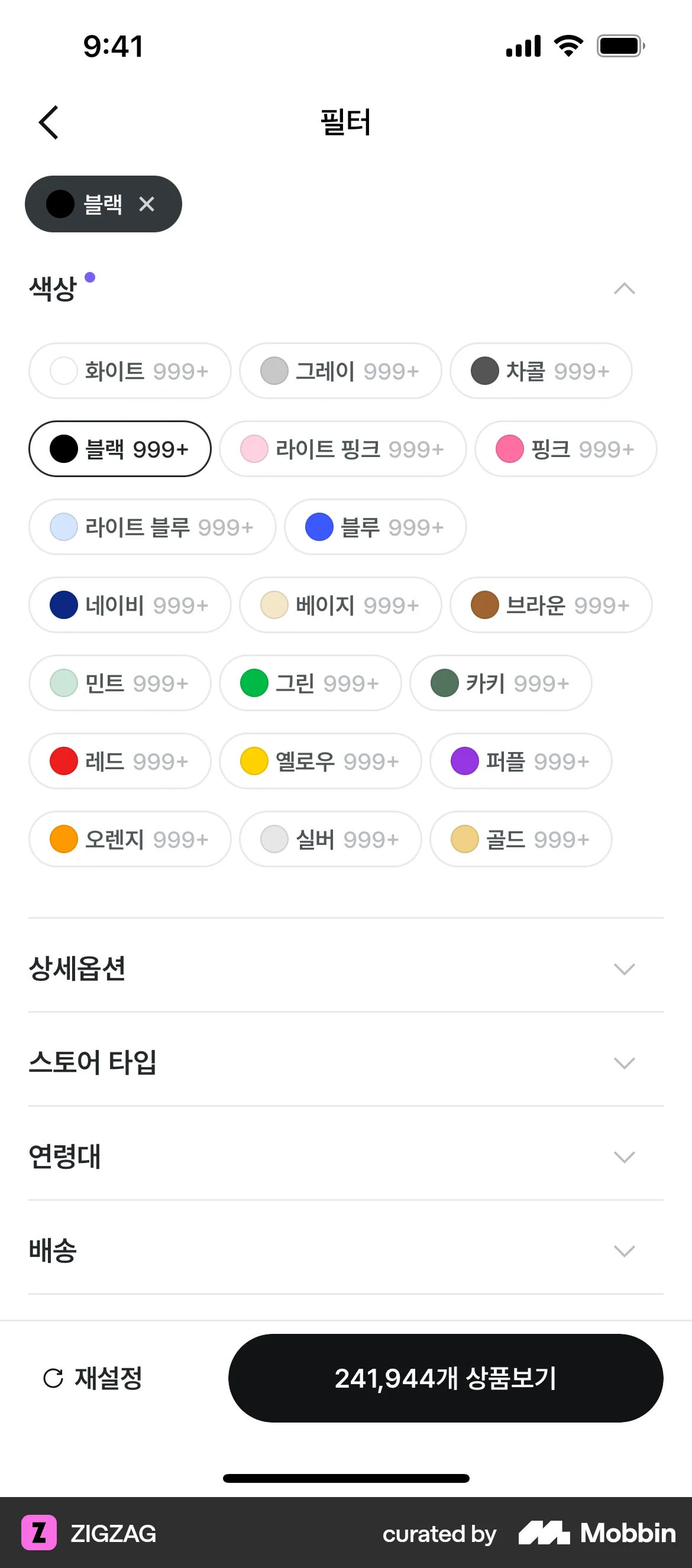Image resolution: width=692 pixels, height=1568 pixels.
Task: Deselect the 블랙 999+ color filter
Action: coord(119,449)
